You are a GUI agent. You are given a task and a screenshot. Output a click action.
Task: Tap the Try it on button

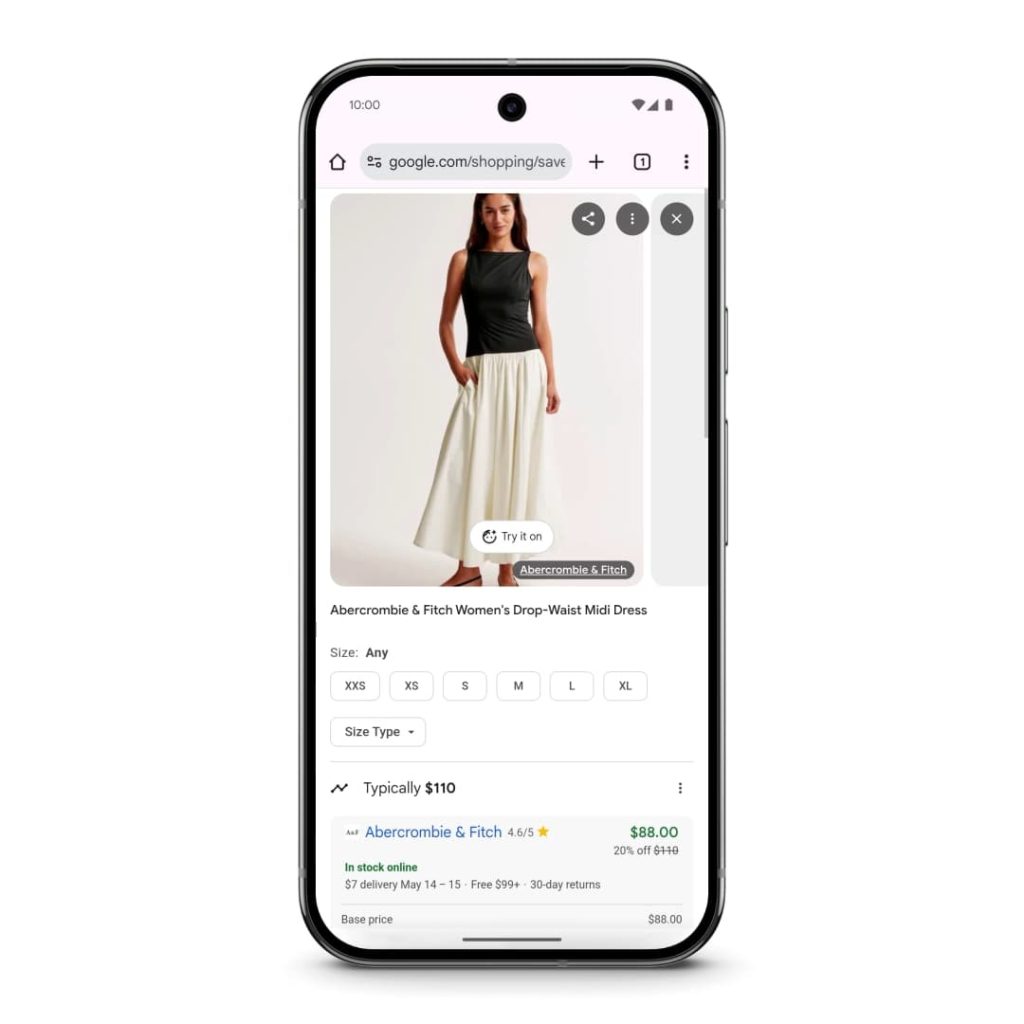coord(511,537)
